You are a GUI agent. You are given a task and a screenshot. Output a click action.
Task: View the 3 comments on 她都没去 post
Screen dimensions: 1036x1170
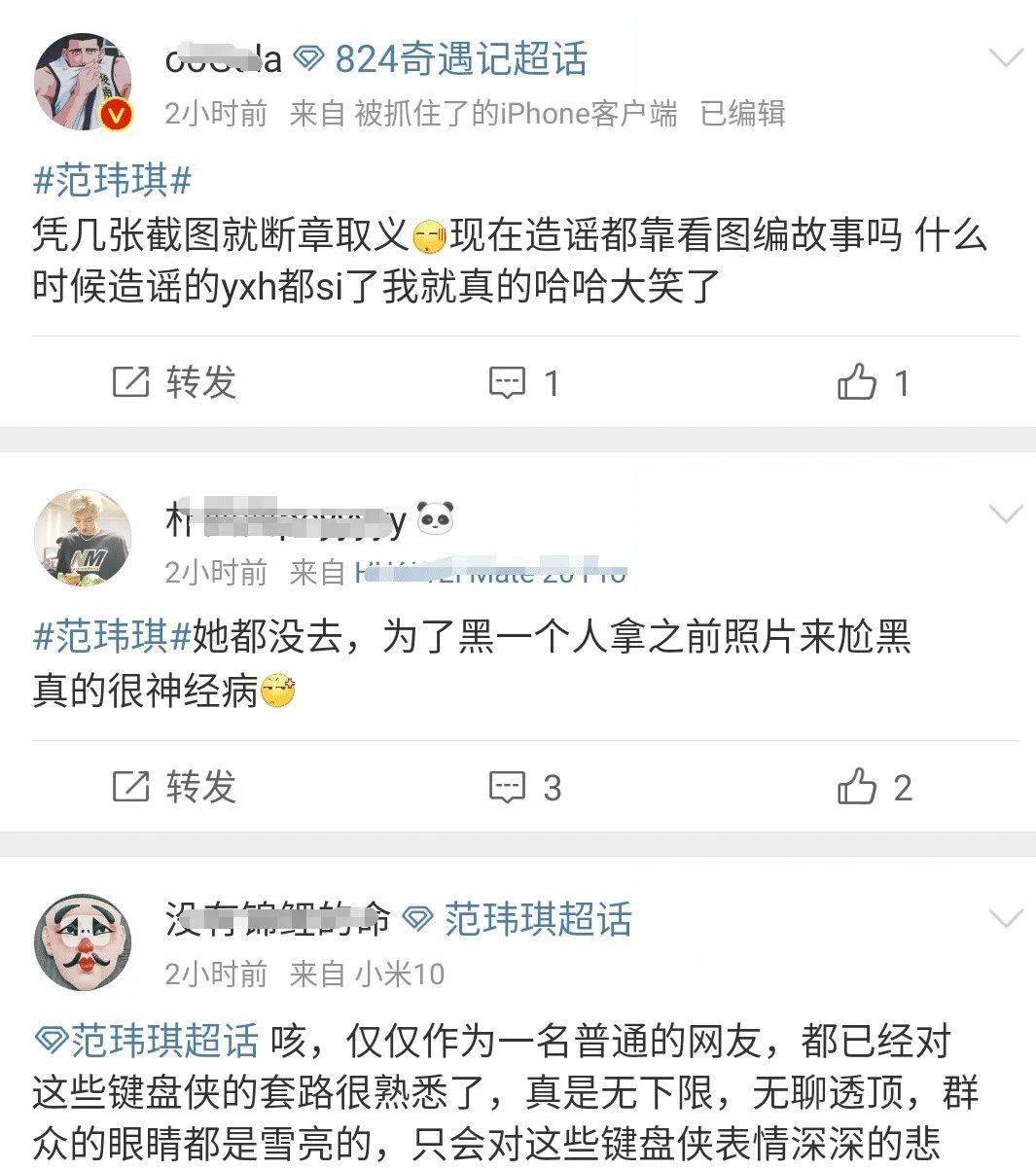524,786
